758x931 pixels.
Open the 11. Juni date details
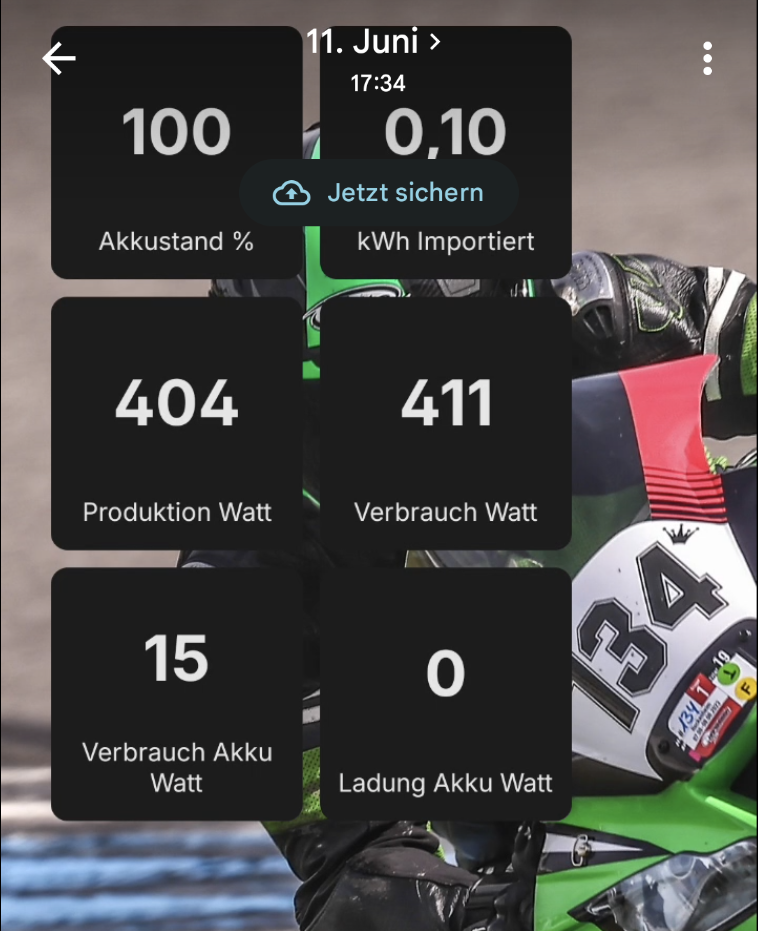(373, 42)
